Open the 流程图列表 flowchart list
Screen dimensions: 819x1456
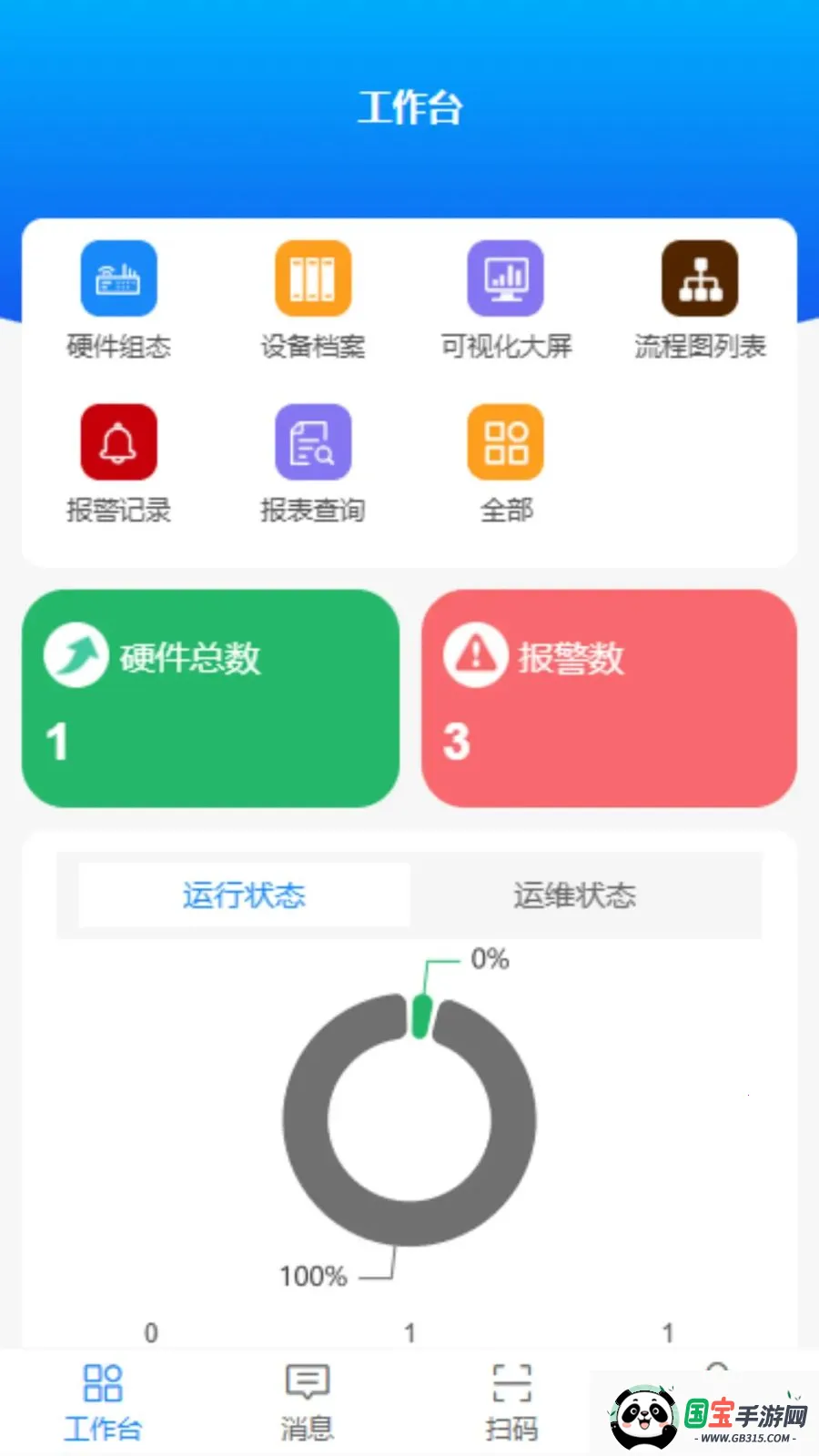point(700,278)
